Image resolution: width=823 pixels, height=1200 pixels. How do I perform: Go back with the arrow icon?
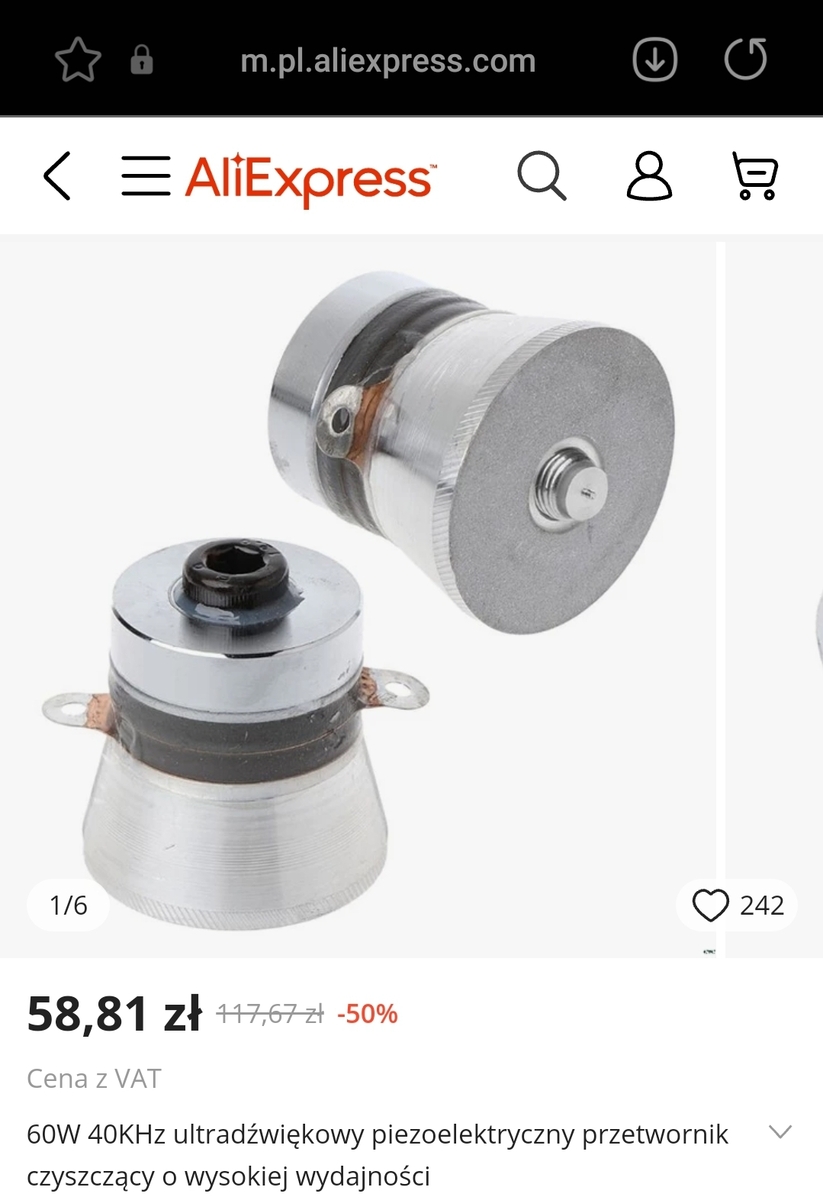[x=58, y=177]
